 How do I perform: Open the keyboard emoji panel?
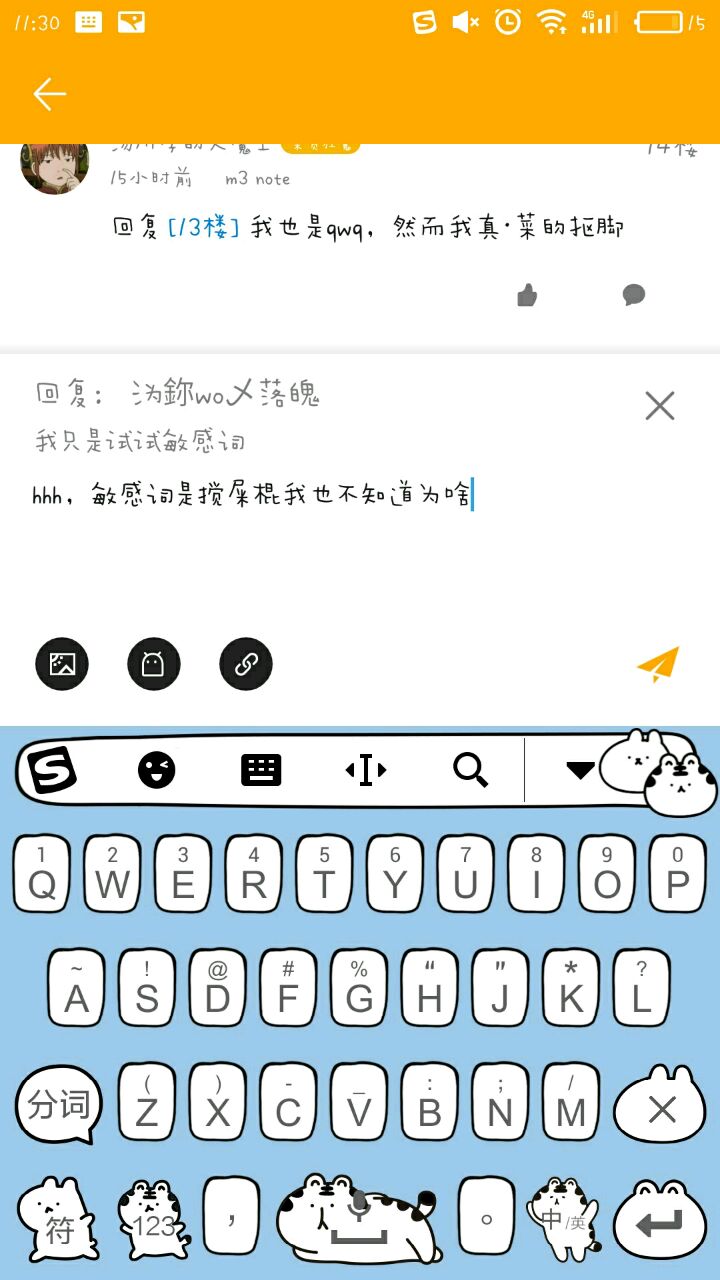coord(156,770)
